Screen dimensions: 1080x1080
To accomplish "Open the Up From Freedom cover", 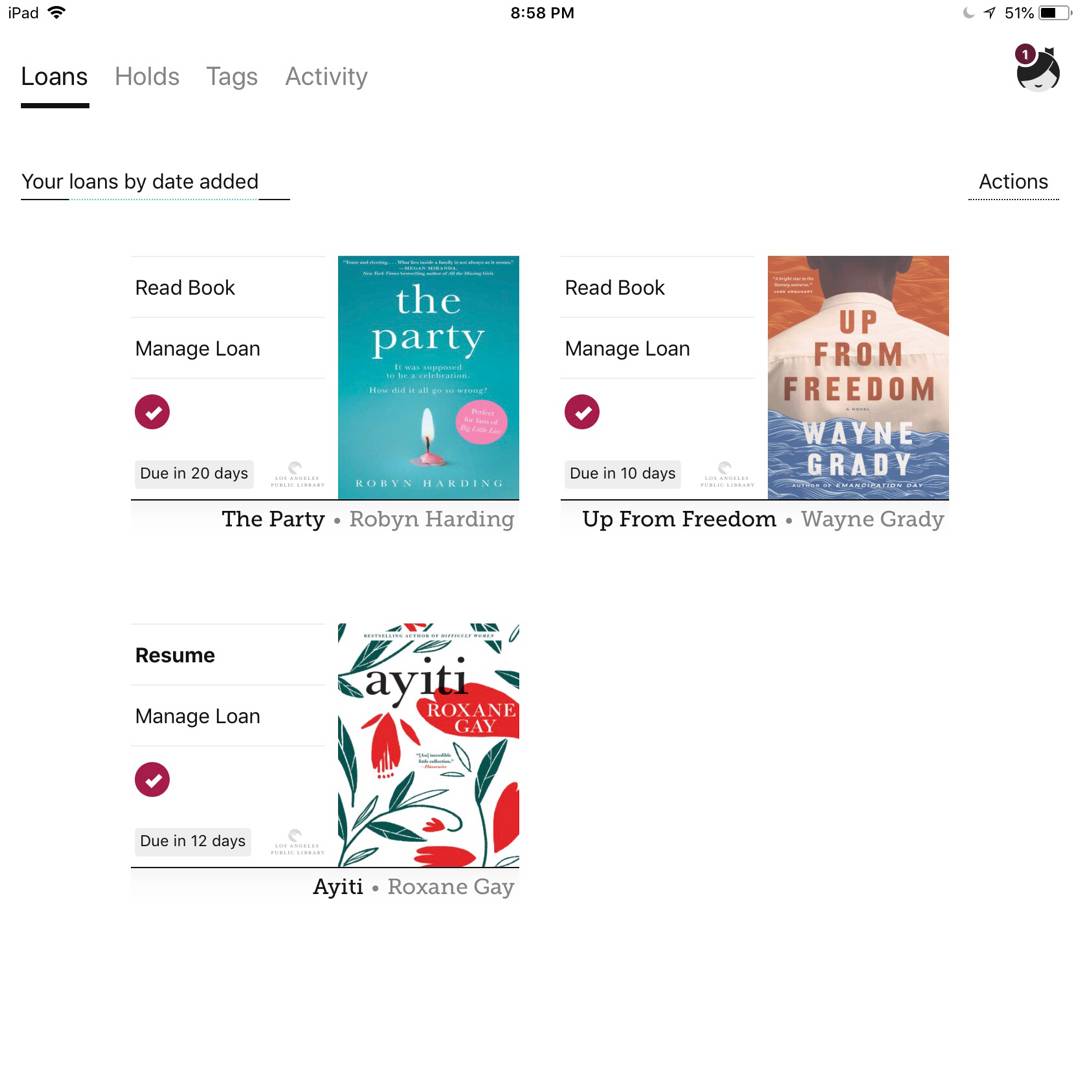I will point(858,377).
